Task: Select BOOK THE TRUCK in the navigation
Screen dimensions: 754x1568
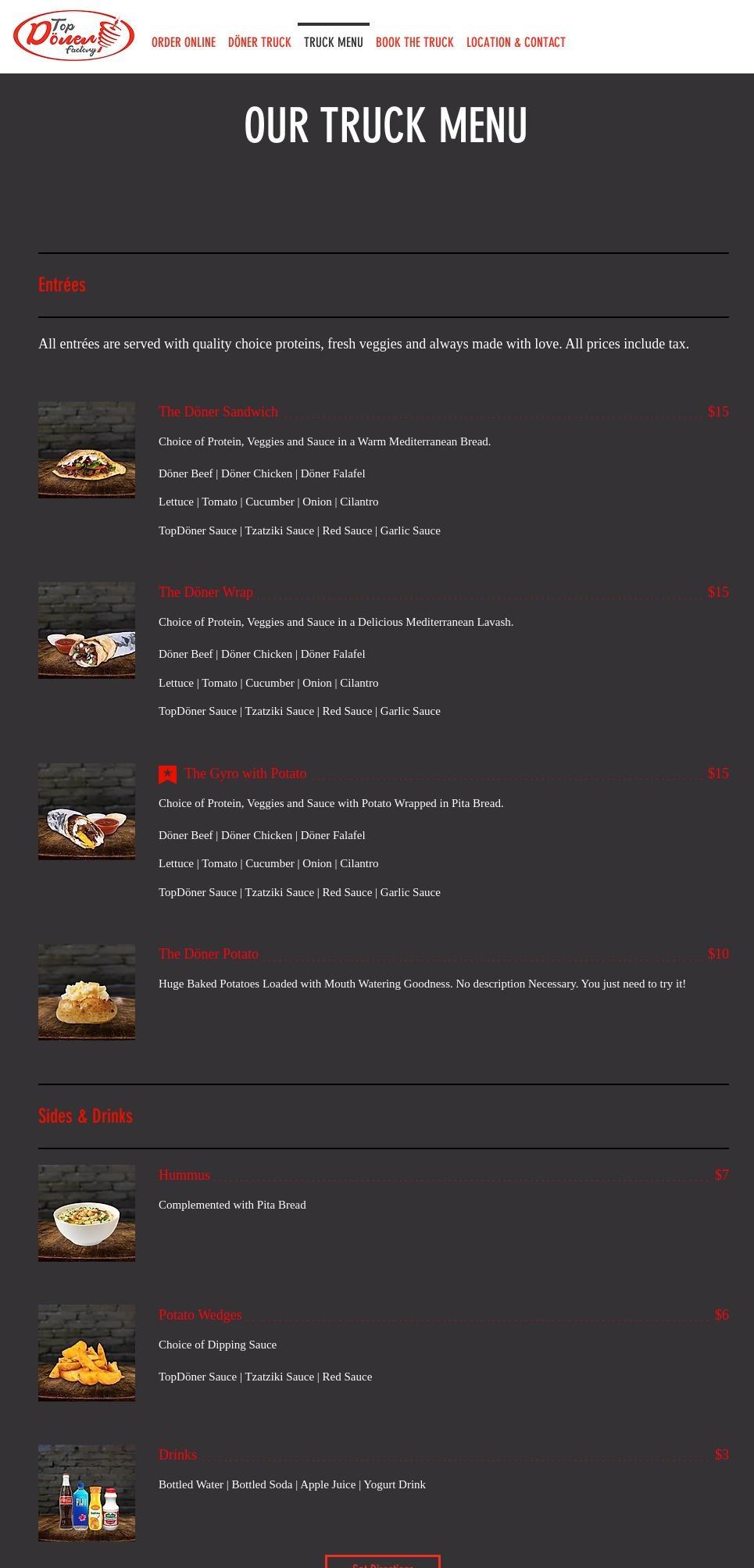Action: pos(414,42)
